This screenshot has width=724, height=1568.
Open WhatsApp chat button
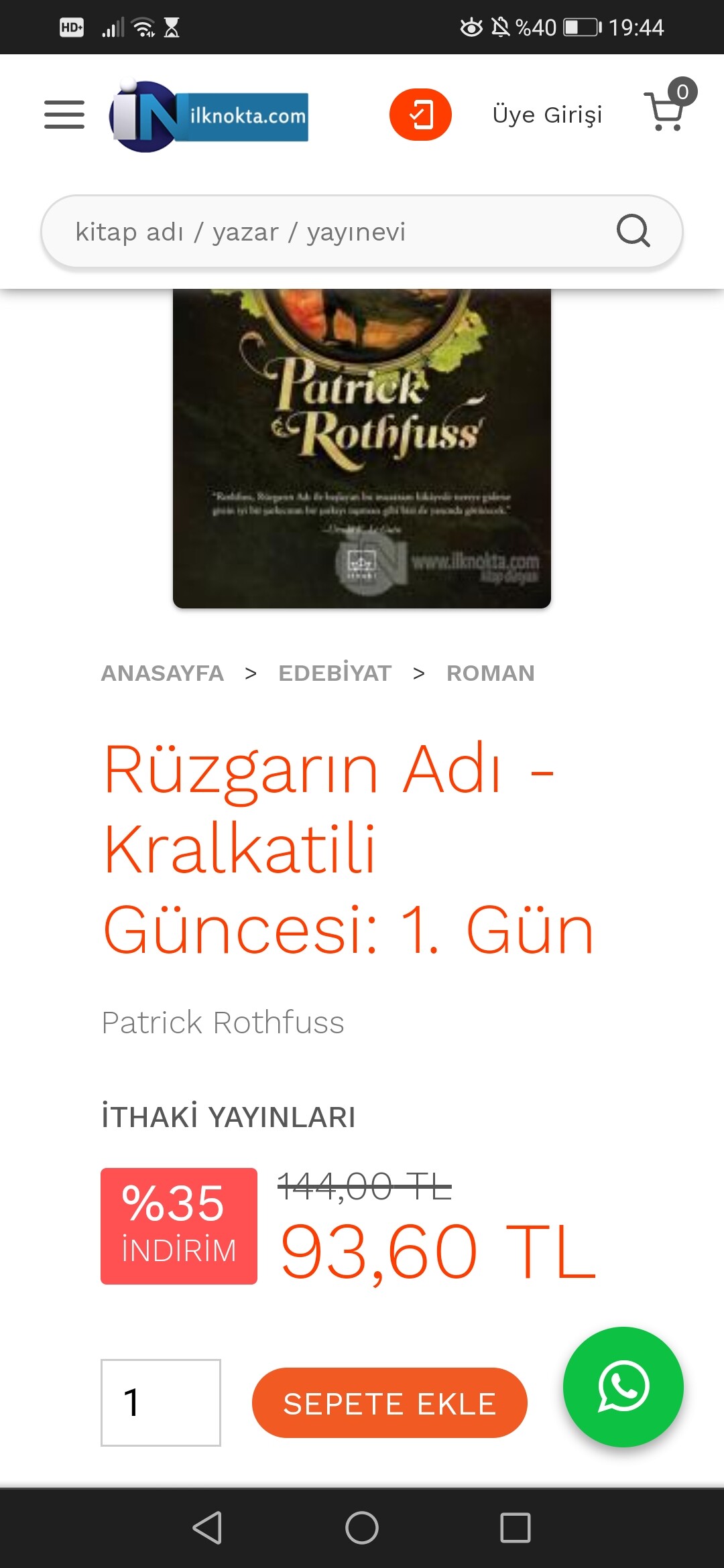point(623,1387)
